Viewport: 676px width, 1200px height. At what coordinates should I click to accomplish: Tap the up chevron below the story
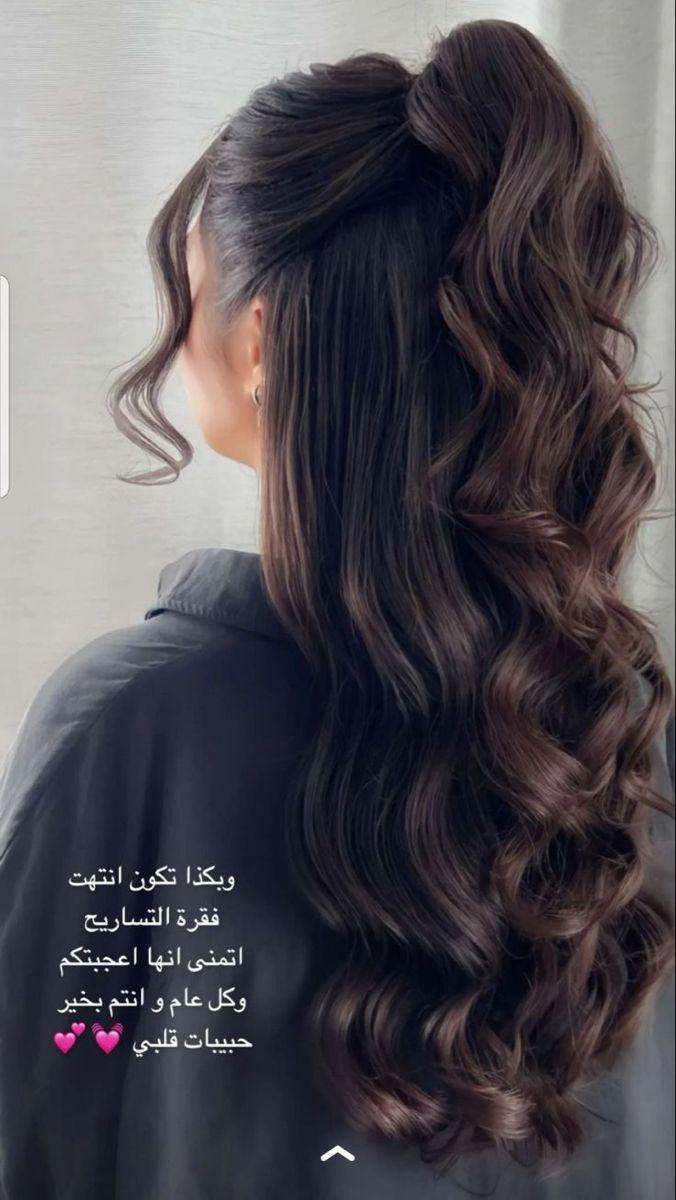pyautogui.click(x=338, y=1154)
